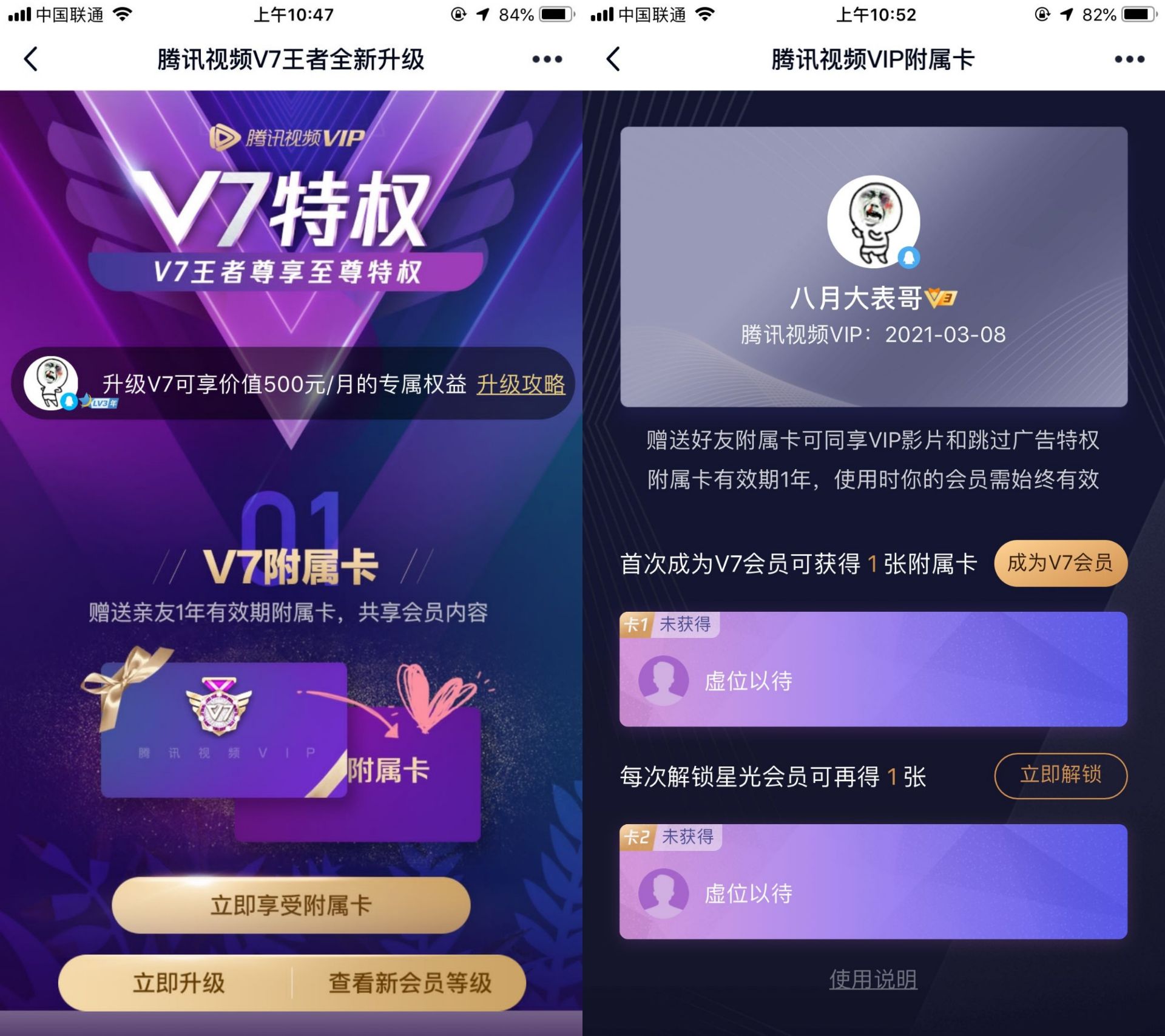Open overflow menu on V7王者全新升级 page

click(547, 59)
